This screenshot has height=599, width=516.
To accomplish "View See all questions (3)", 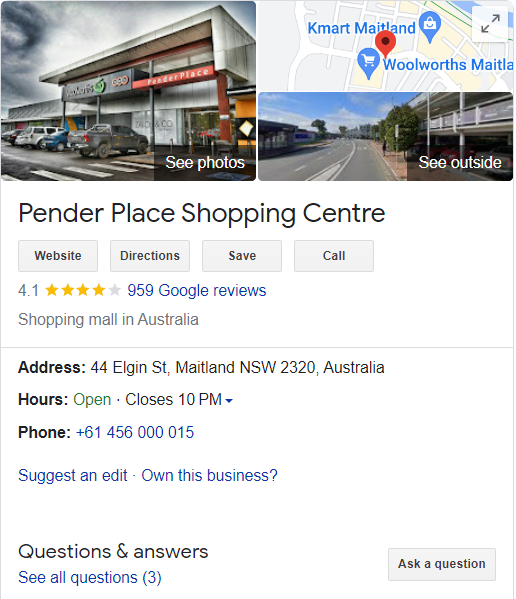I will tap(90, 578).
